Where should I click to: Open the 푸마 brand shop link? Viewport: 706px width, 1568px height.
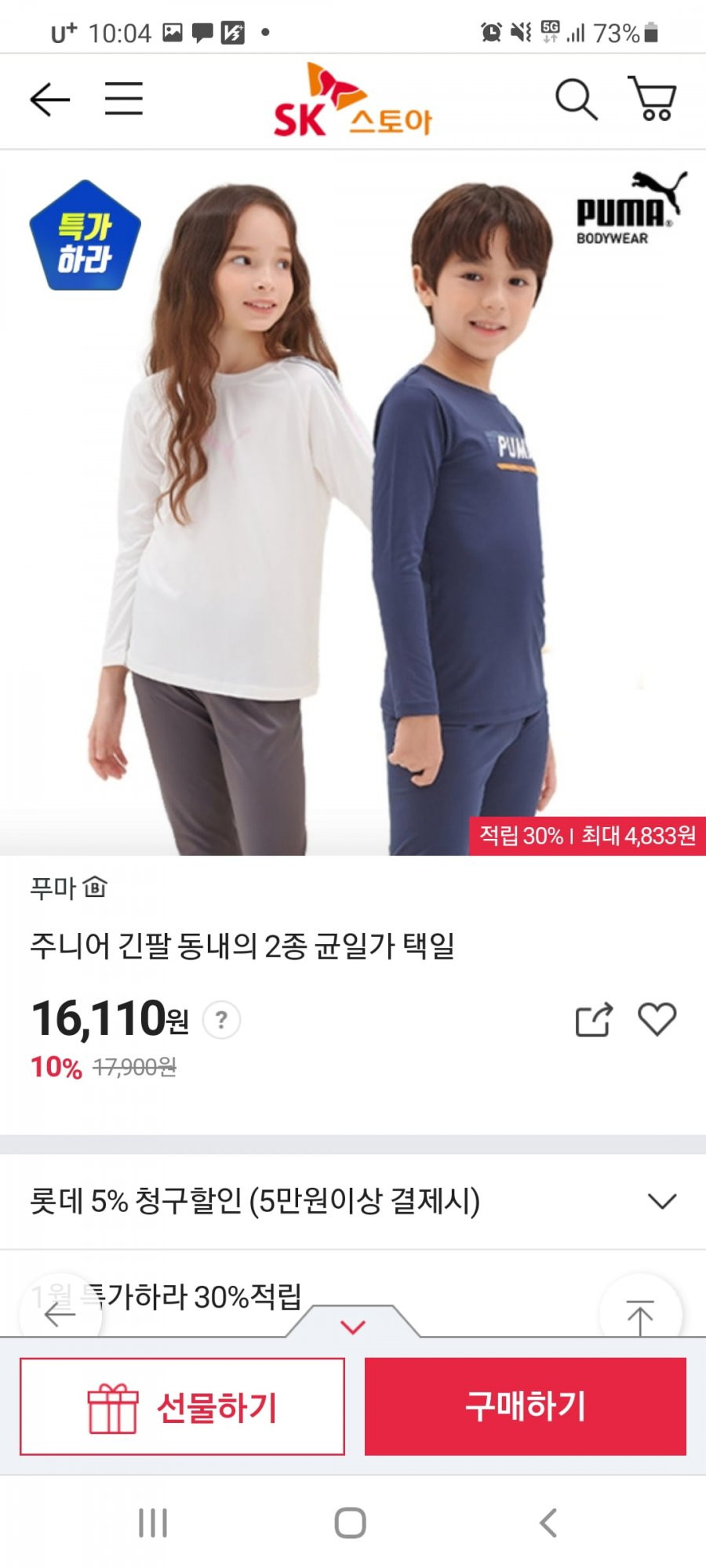68,887
